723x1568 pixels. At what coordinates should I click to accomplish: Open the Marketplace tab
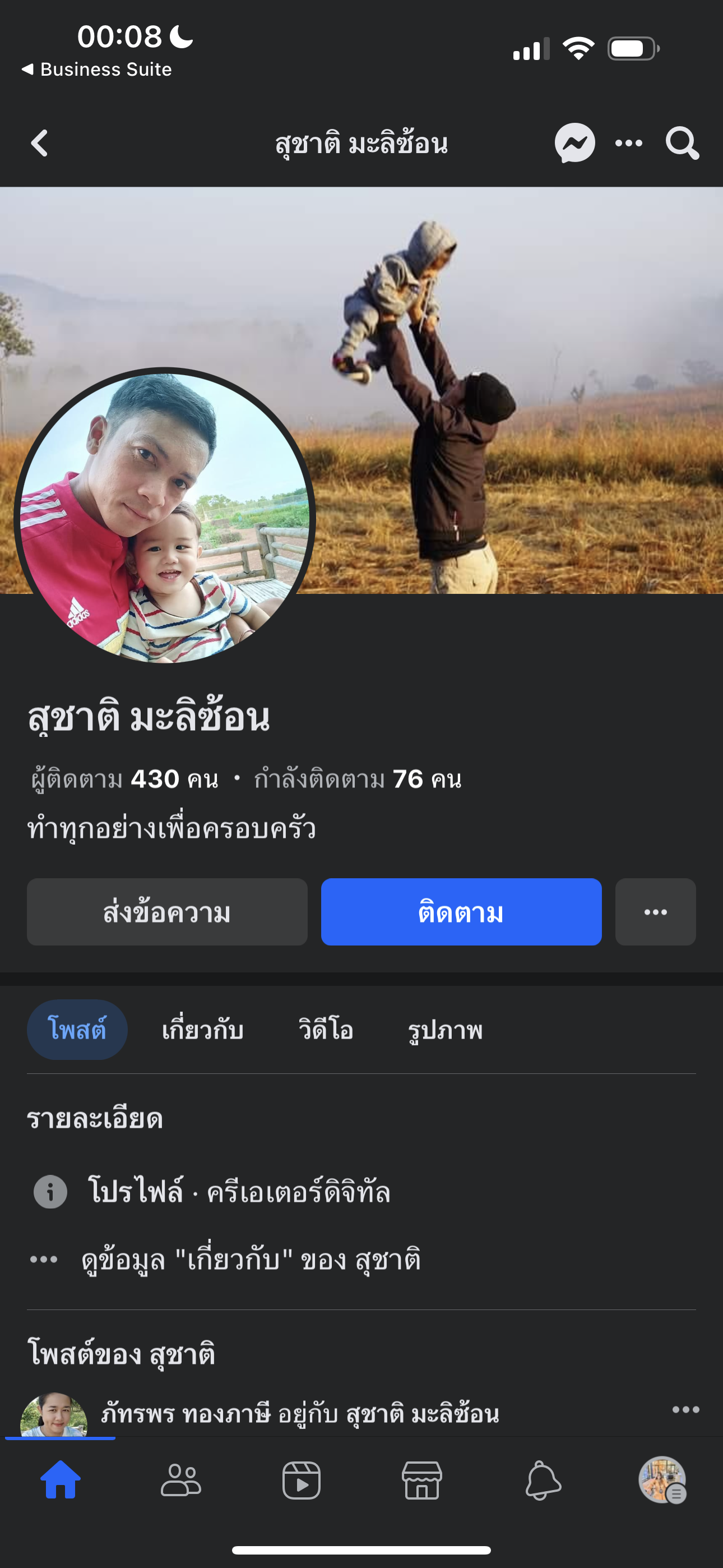tap(421, 1481)
